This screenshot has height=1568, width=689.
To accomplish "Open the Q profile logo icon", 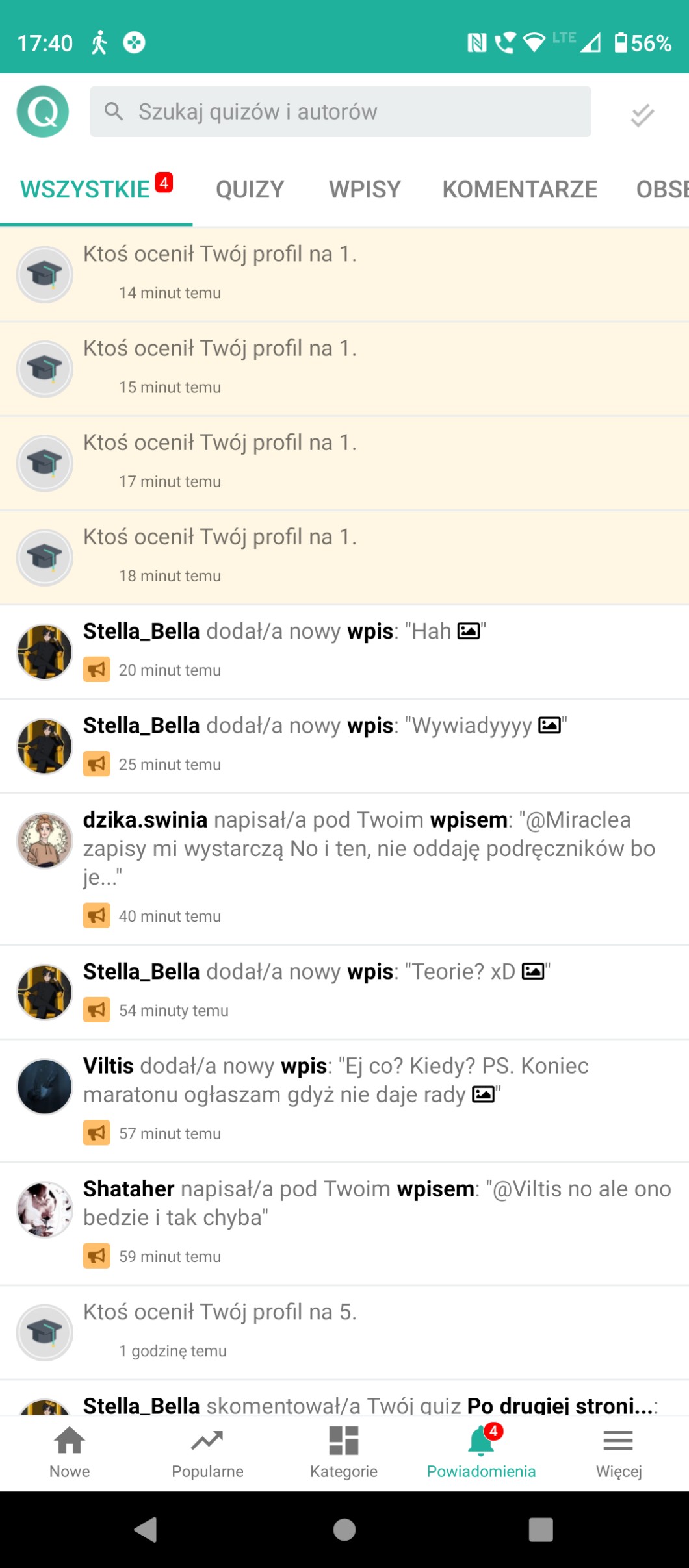I will (43, 112).
